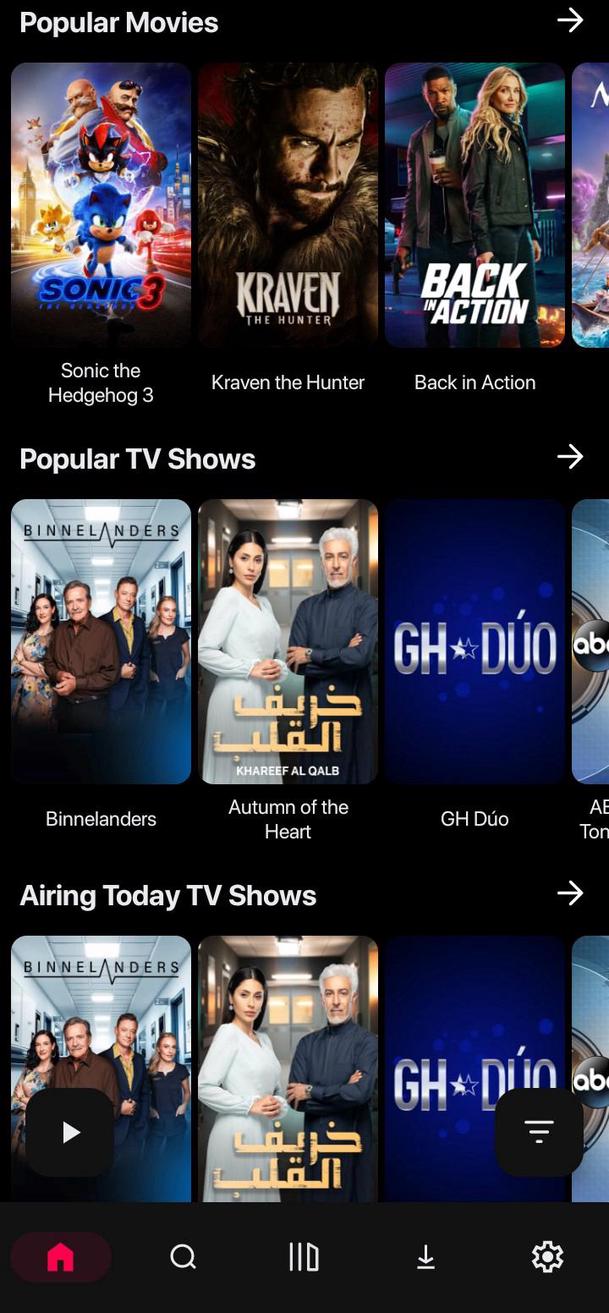The image size is (609, 1313).
Task: Open the Airing Today TV Shows full list arrow
Action: (x=570, y=893)
